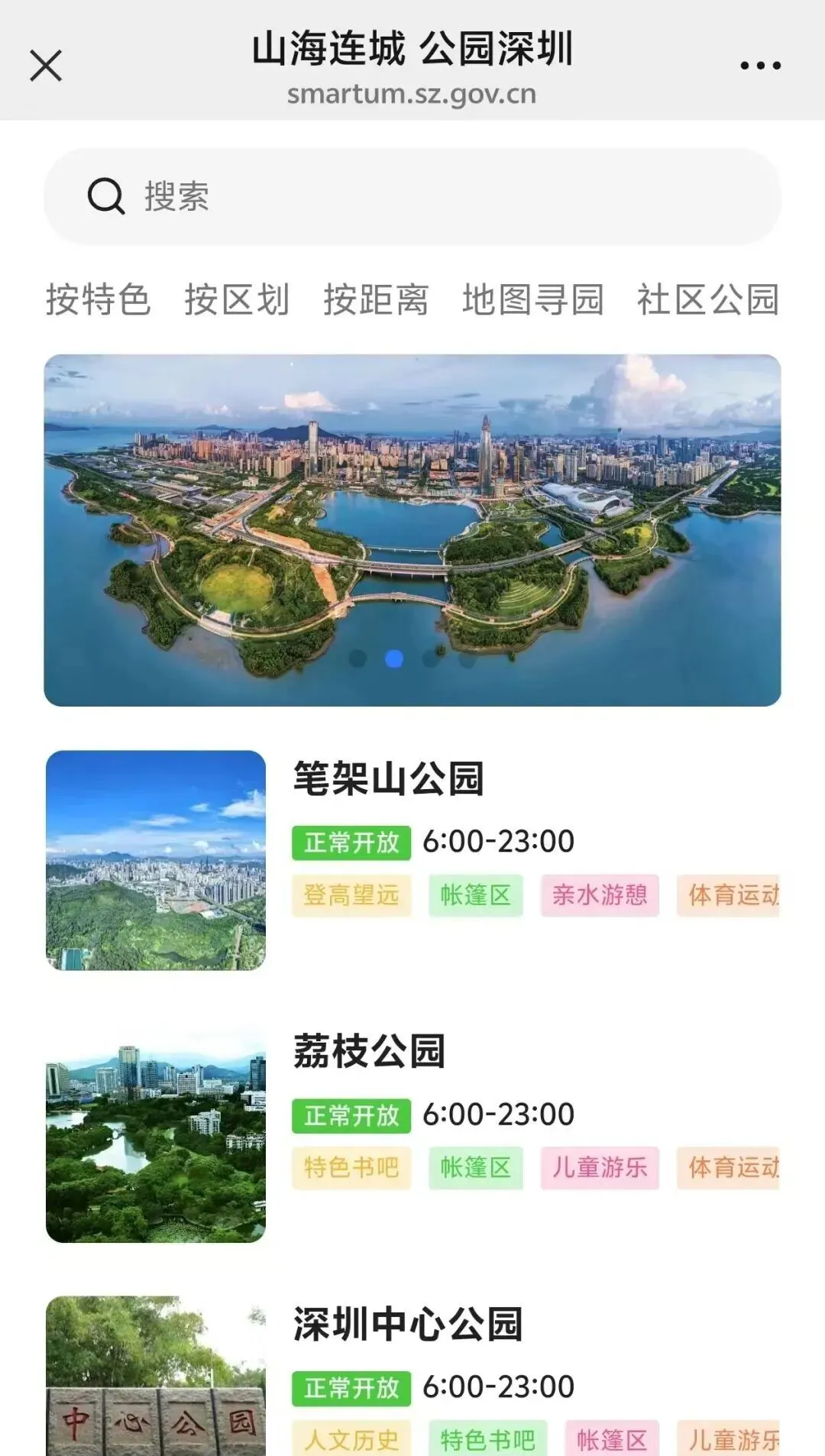The image size is (825, 1456).
Task: Open the three-dot overflow menu
Action: click(760, 66)
